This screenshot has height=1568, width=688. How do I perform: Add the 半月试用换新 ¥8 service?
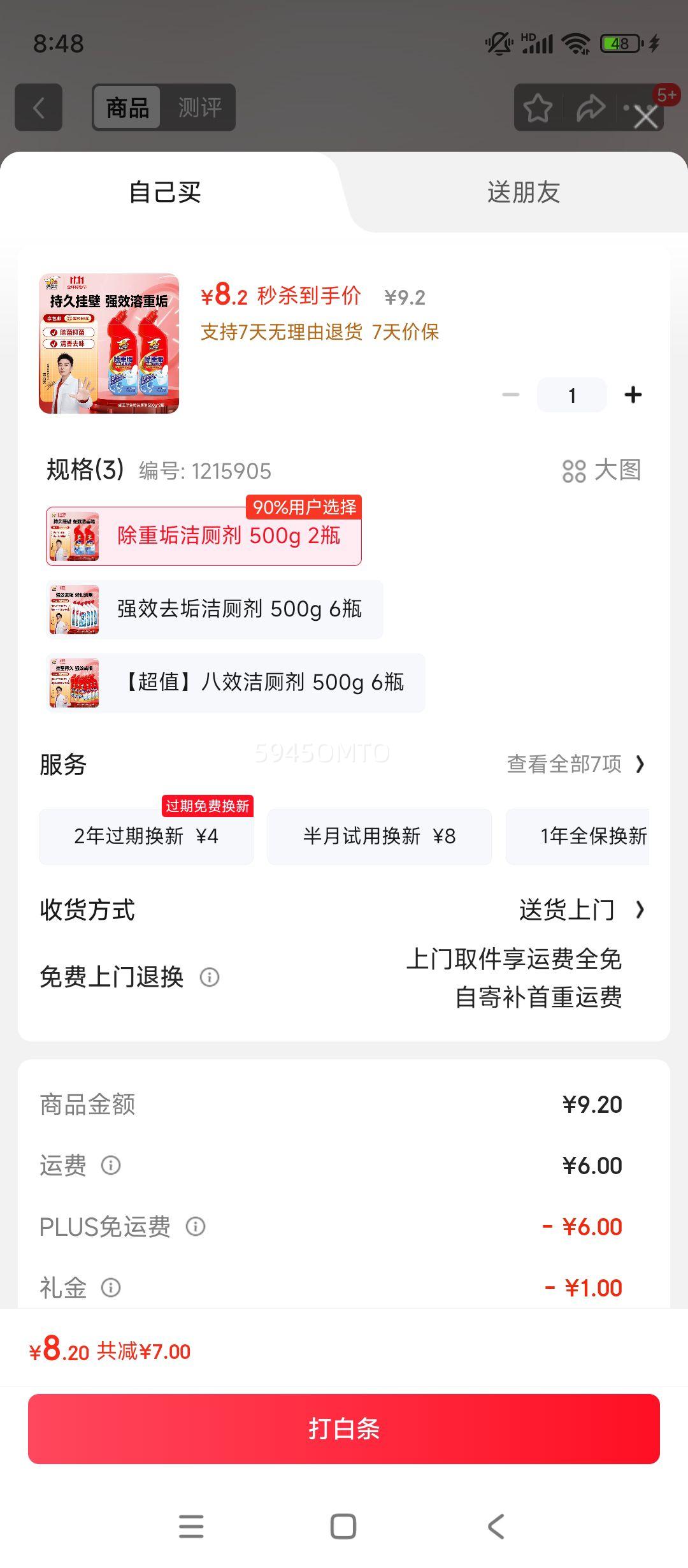tap(379, 836)
